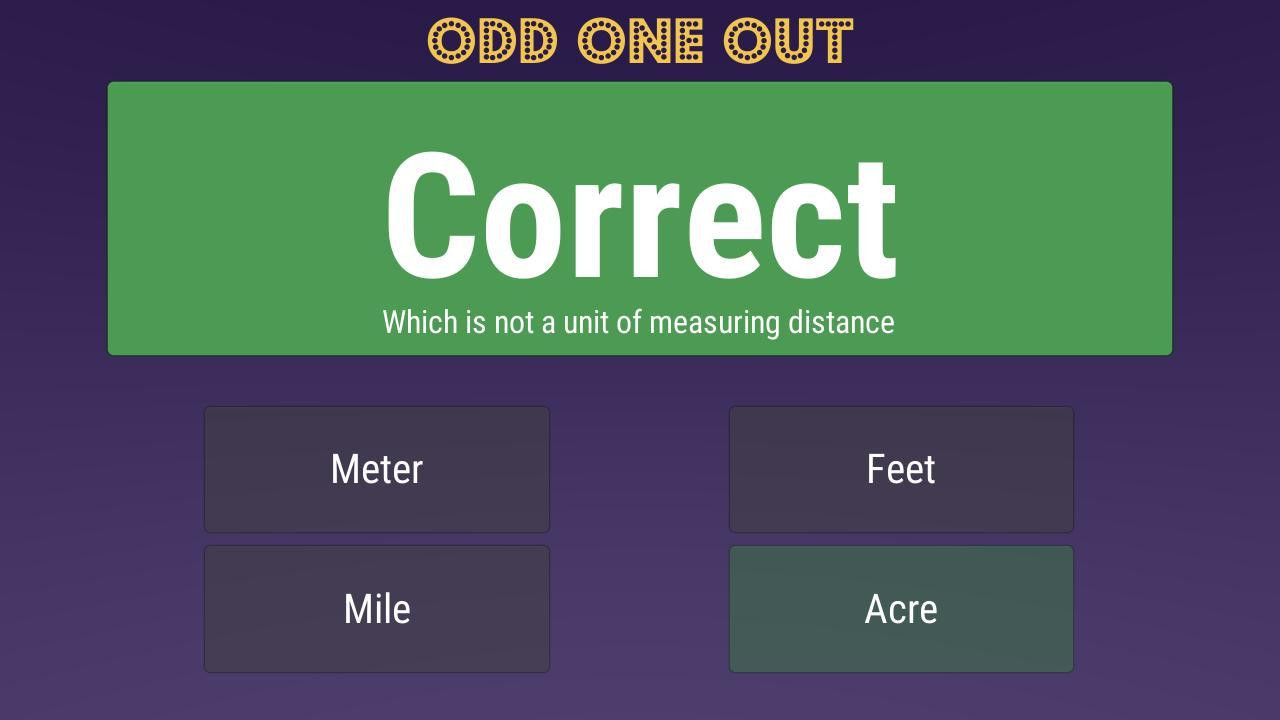Viewport: 1280px width, 720px height.
Task: Select the Meter answer
Action: point(377,469)
